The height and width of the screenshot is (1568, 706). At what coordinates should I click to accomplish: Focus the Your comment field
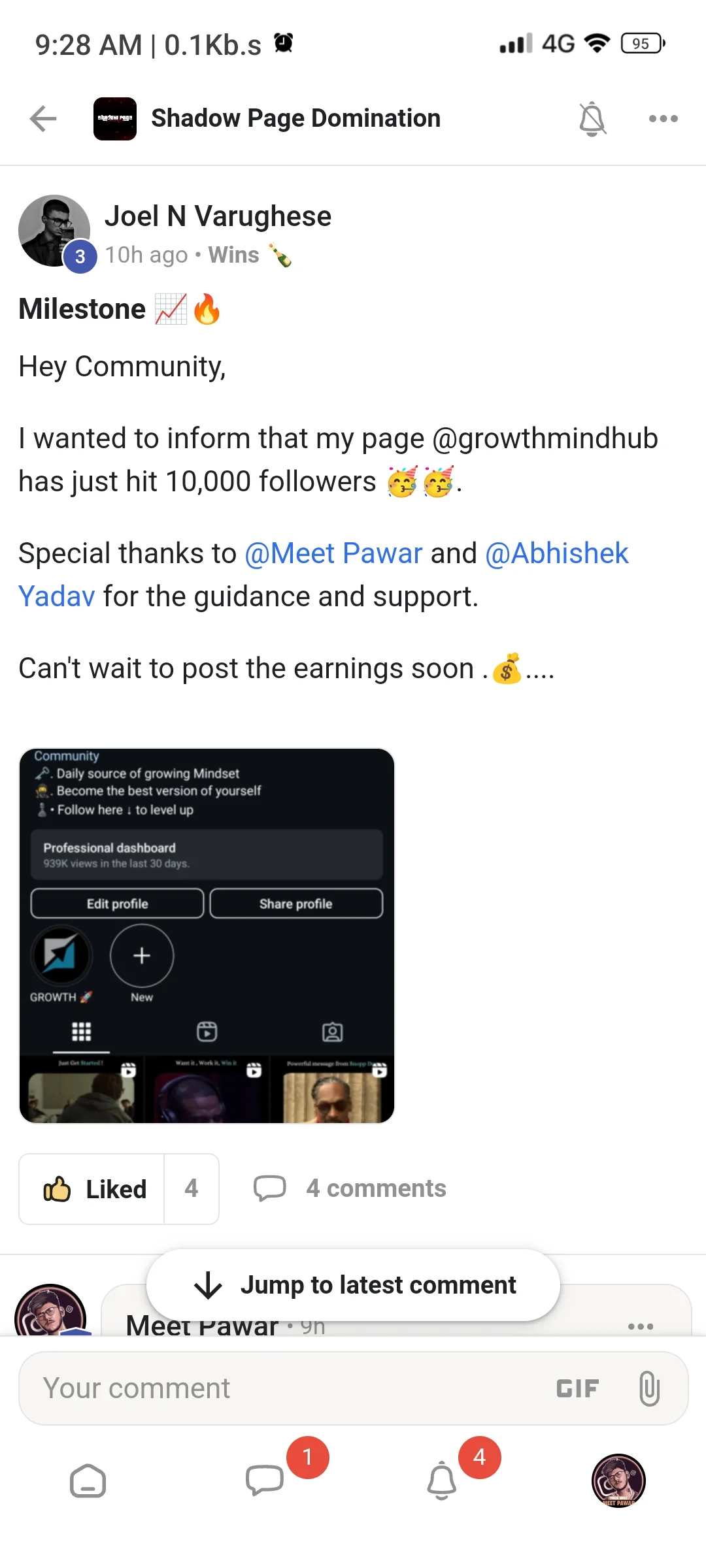click(288, 1388)
